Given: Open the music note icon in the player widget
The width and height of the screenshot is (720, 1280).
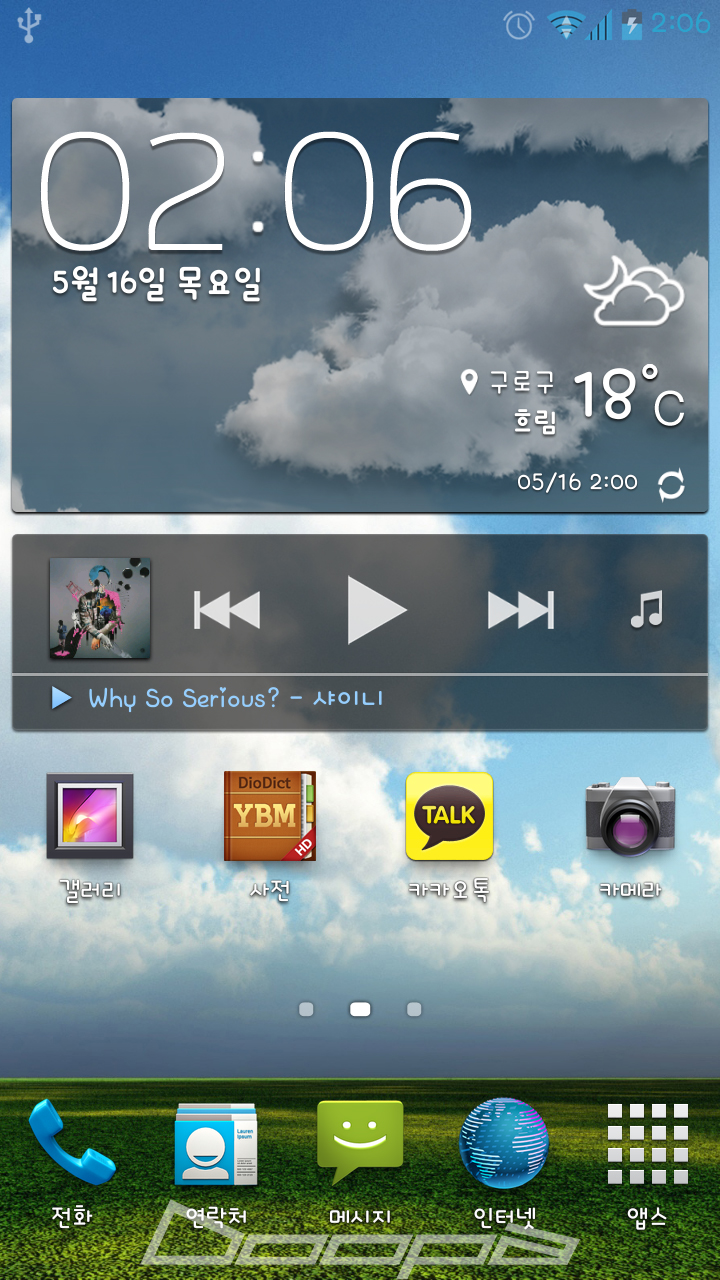Looking at the screenshot, I should (646, 609).
